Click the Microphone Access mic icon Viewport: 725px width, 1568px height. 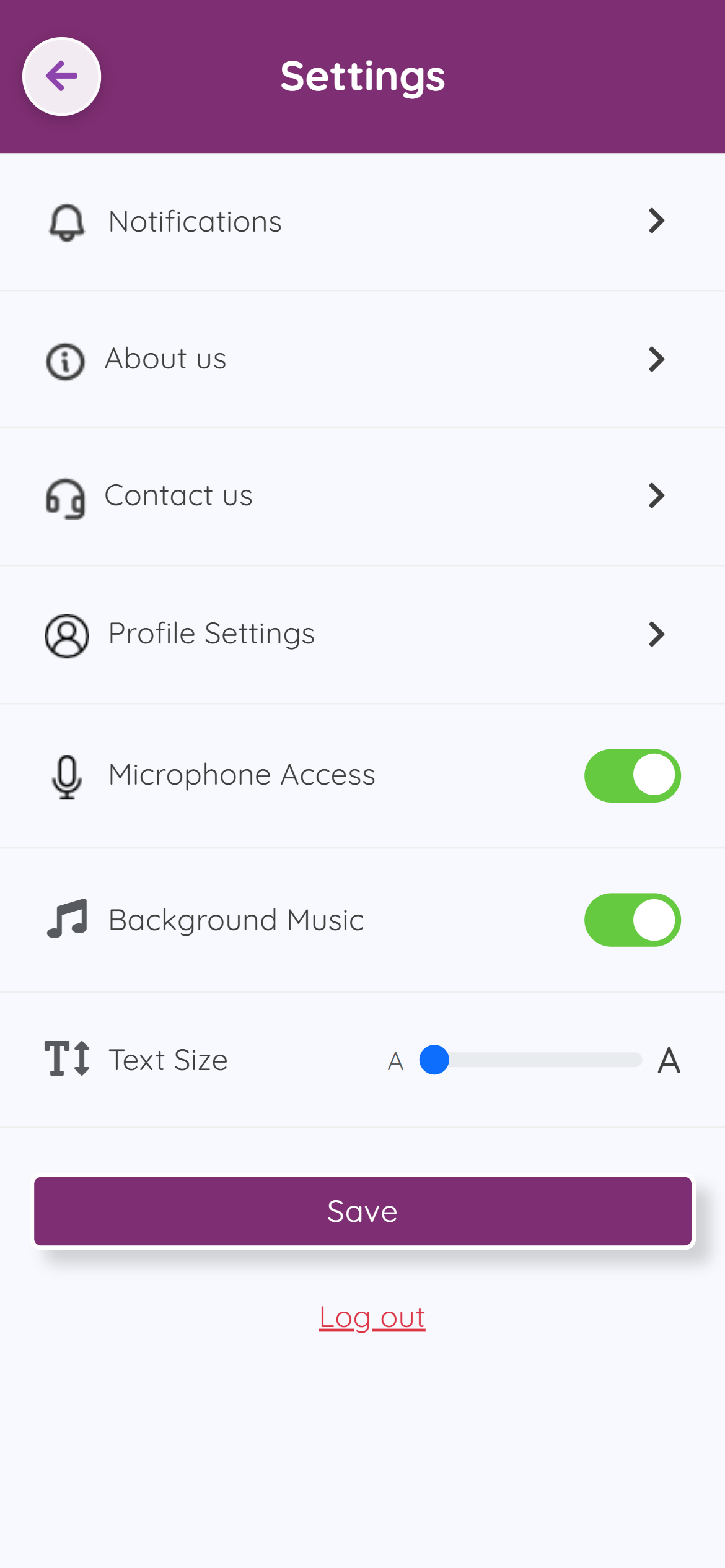(x=66, y=776)
